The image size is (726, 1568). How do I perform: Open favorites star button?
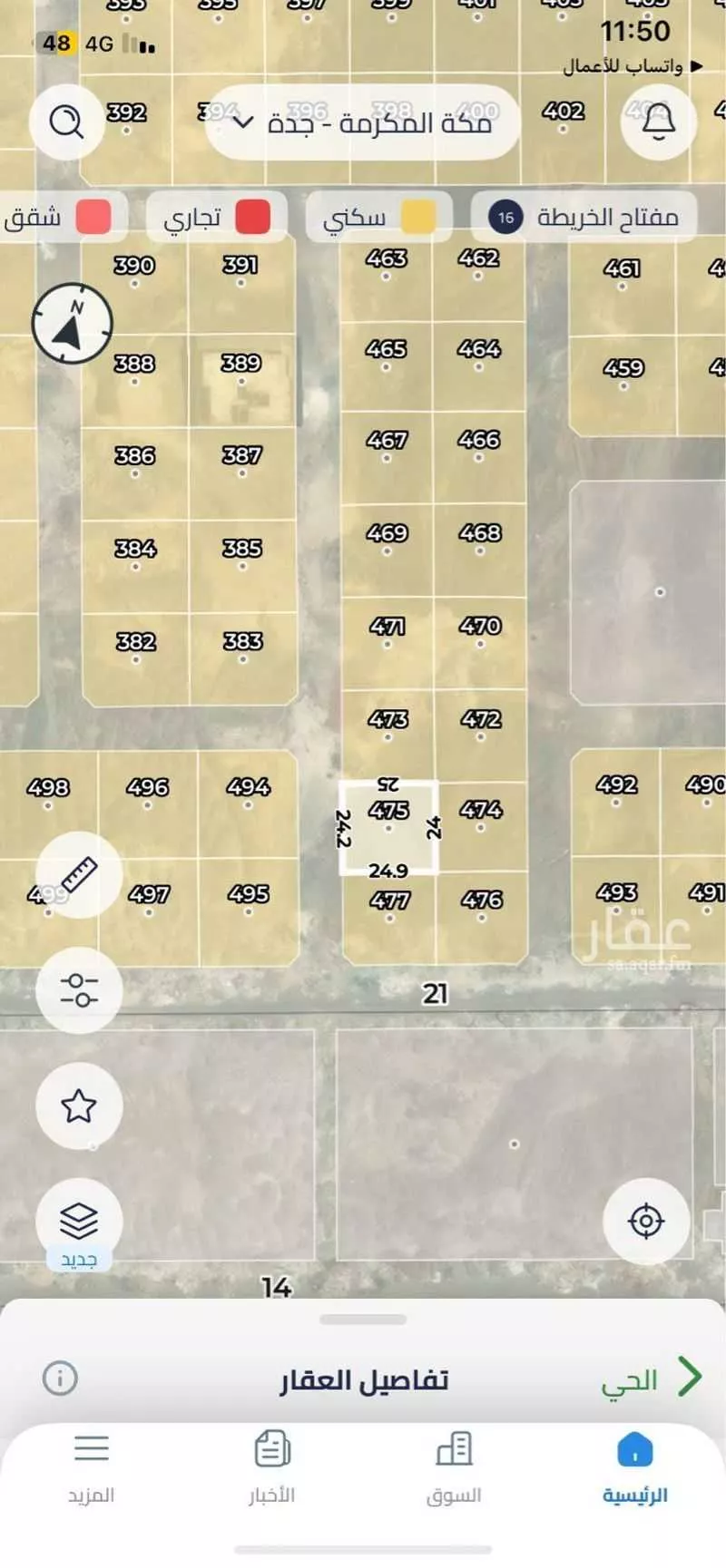tap(79, 1105)
